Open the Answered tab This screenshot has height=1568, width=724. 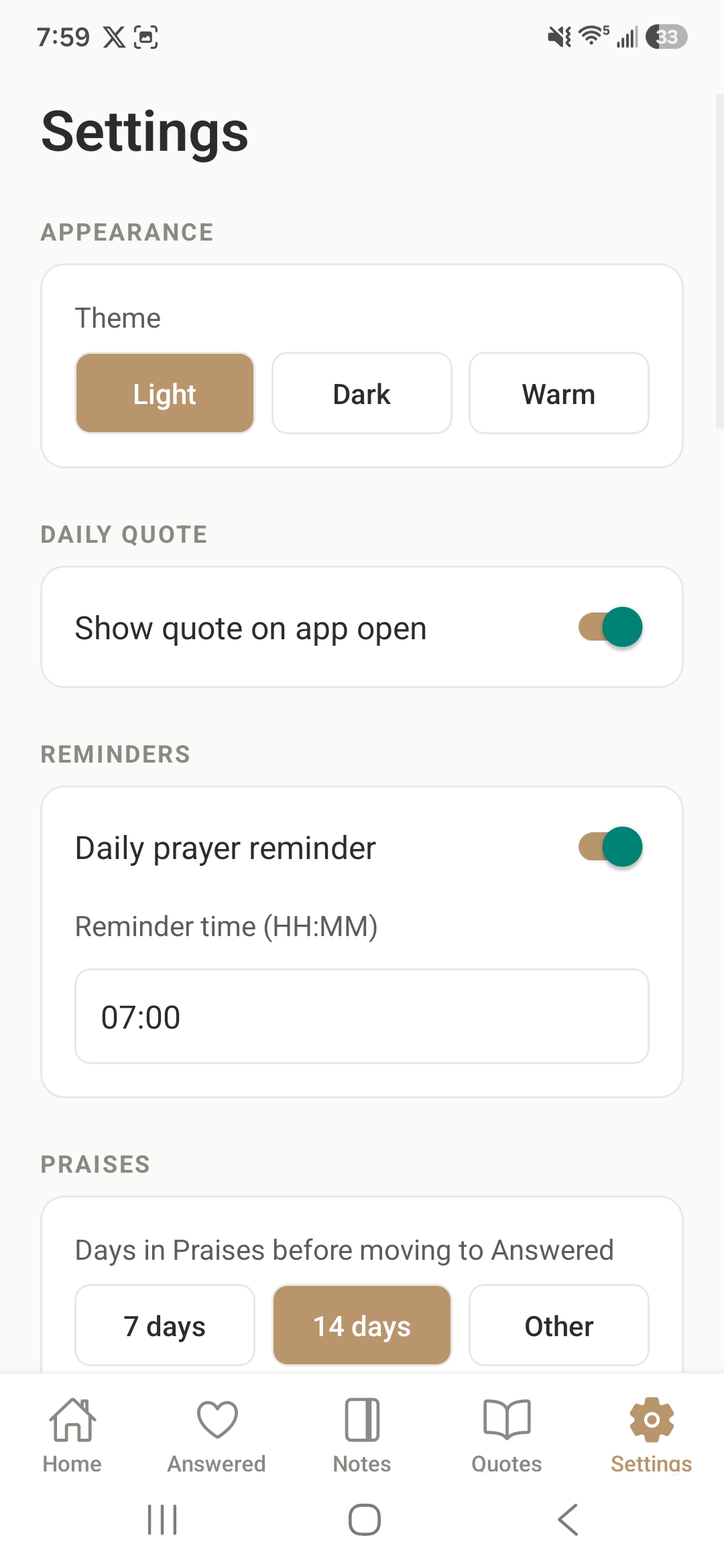pos(217,1435)
